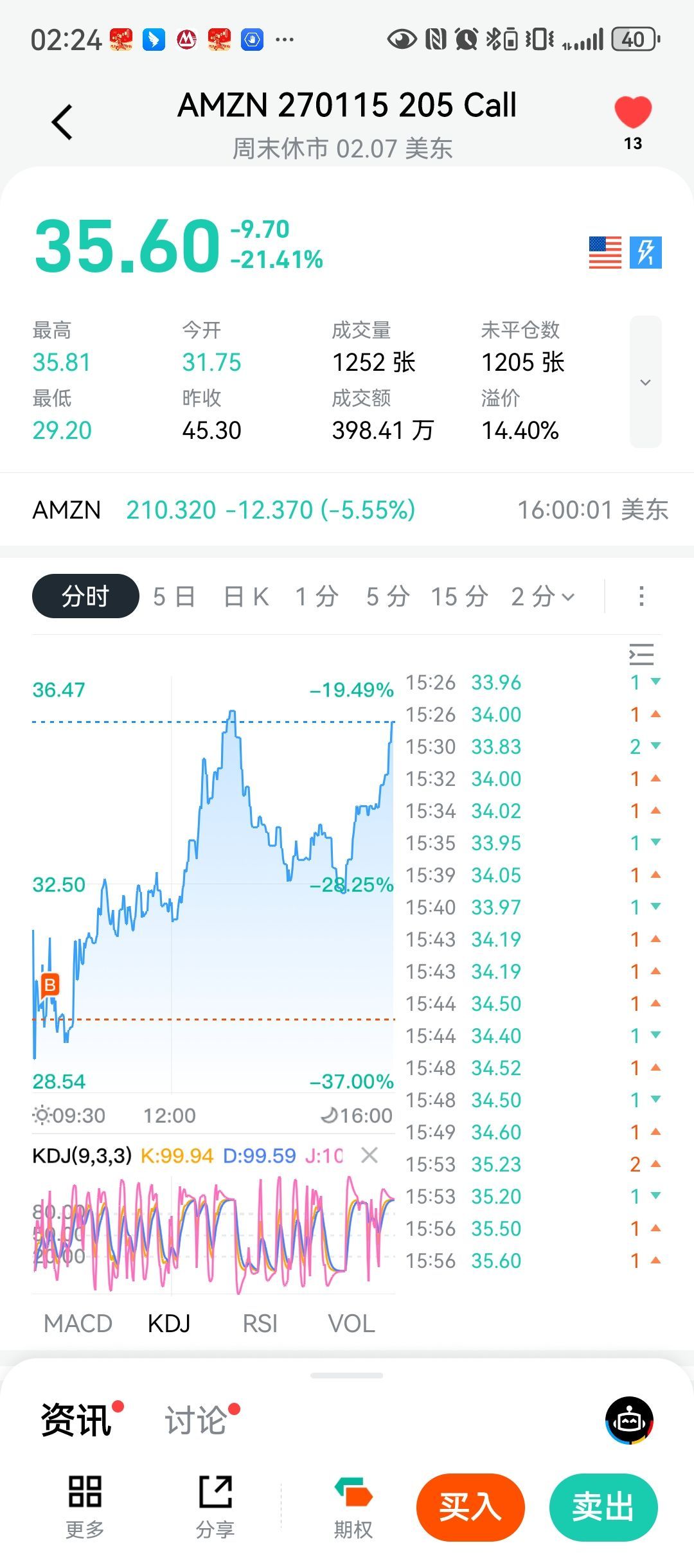This screenshot has width=694, height=1568.
Task: Switch indicator to MACD
Action: 78,1324
